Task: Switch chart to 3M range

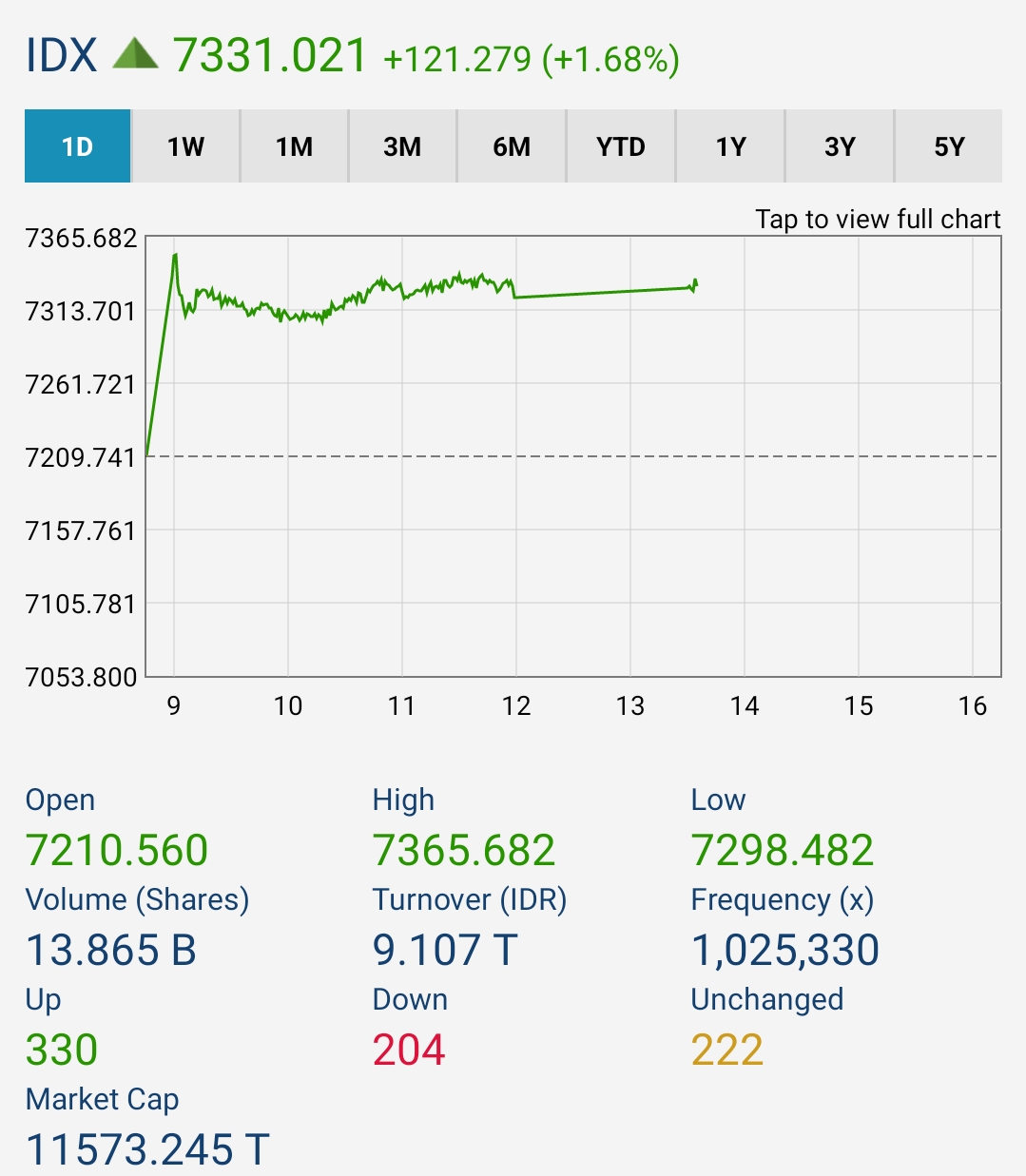Action: (x=402, y=146)
